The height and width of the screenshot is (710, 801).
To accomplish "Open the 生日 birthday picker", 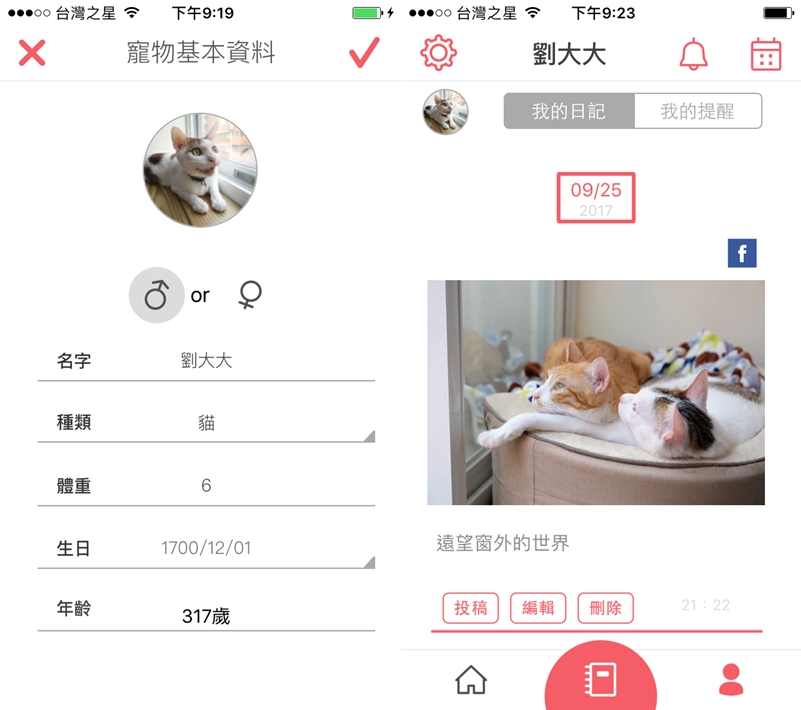I will [207, 548].
